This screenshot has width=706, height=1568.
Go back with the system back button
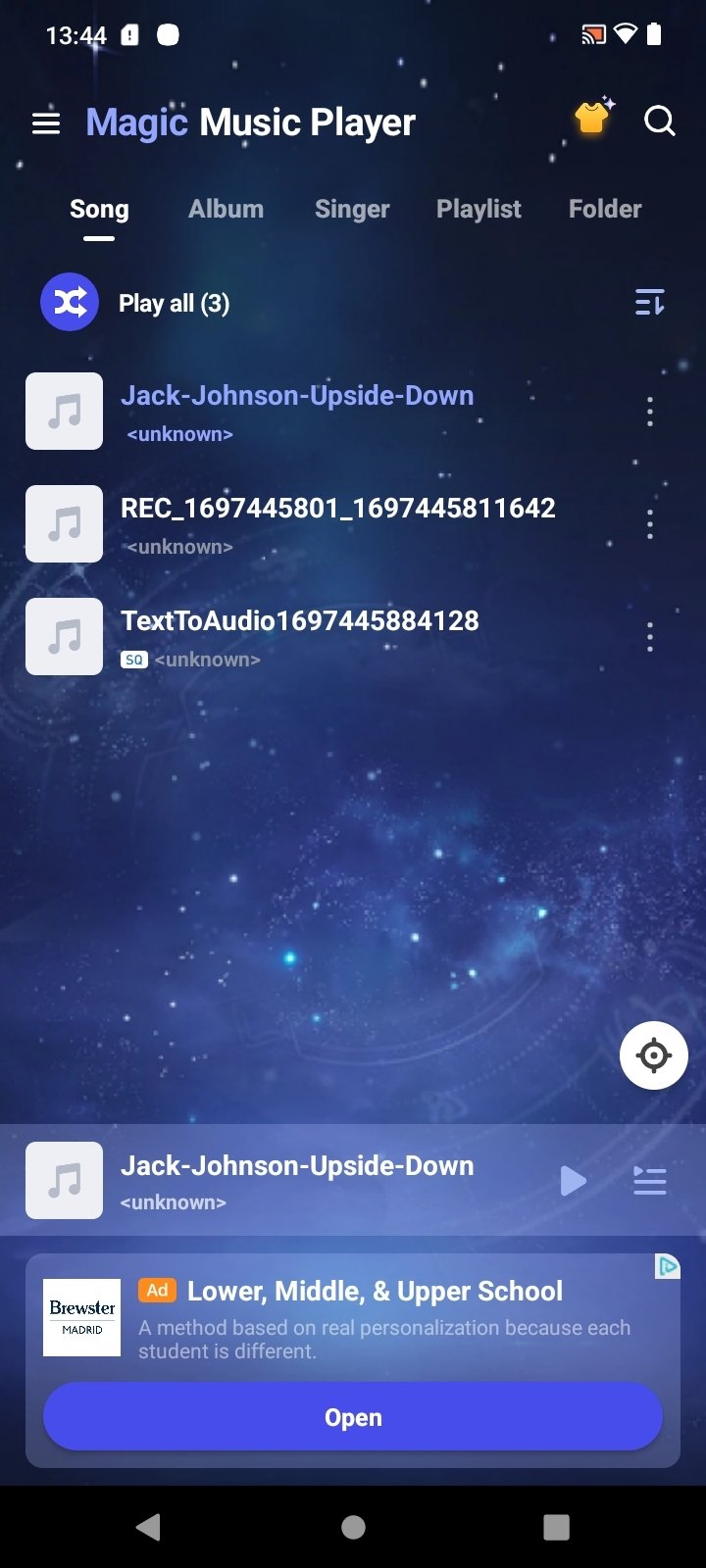(x=149, y=1527)
